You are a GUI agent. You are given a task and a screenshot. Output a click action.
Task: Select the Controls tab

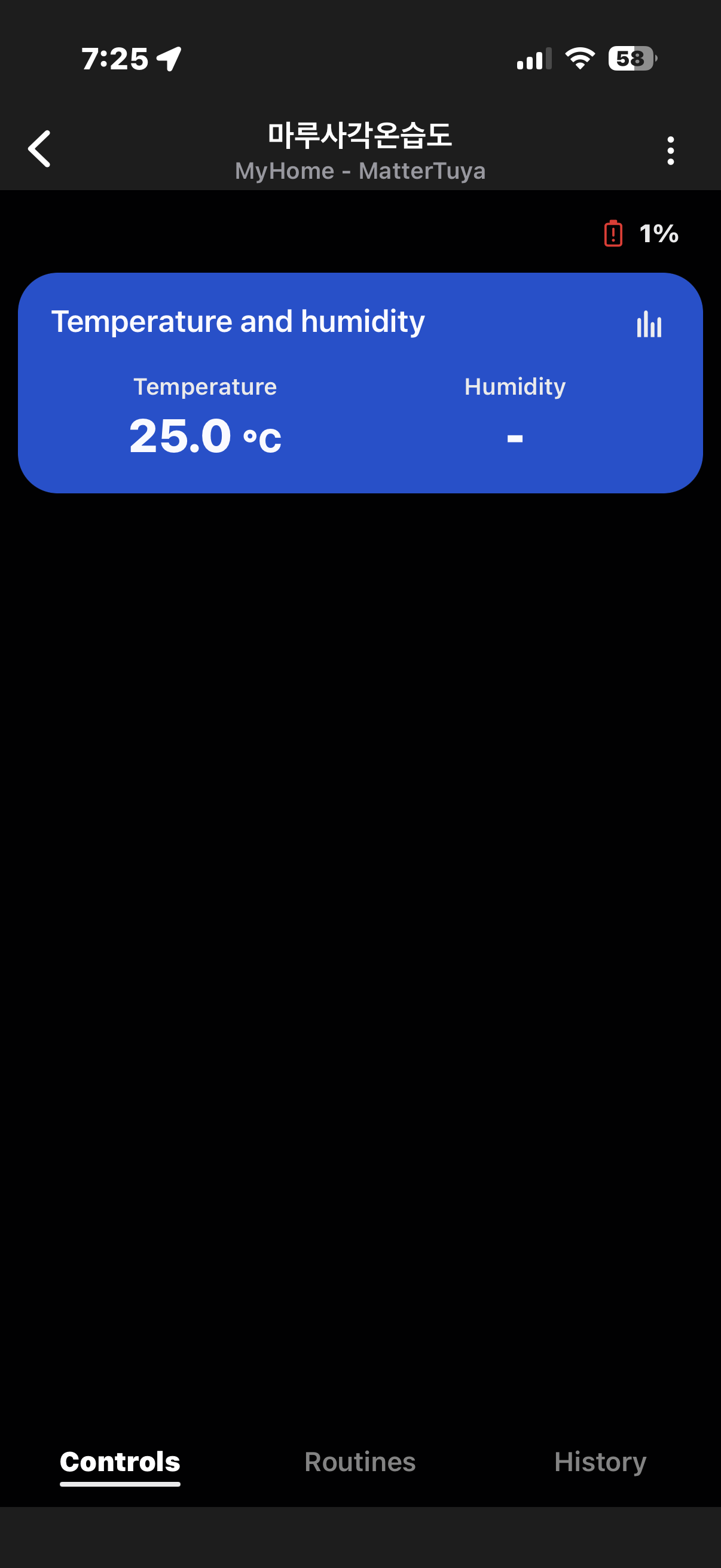click(120, 1462)
